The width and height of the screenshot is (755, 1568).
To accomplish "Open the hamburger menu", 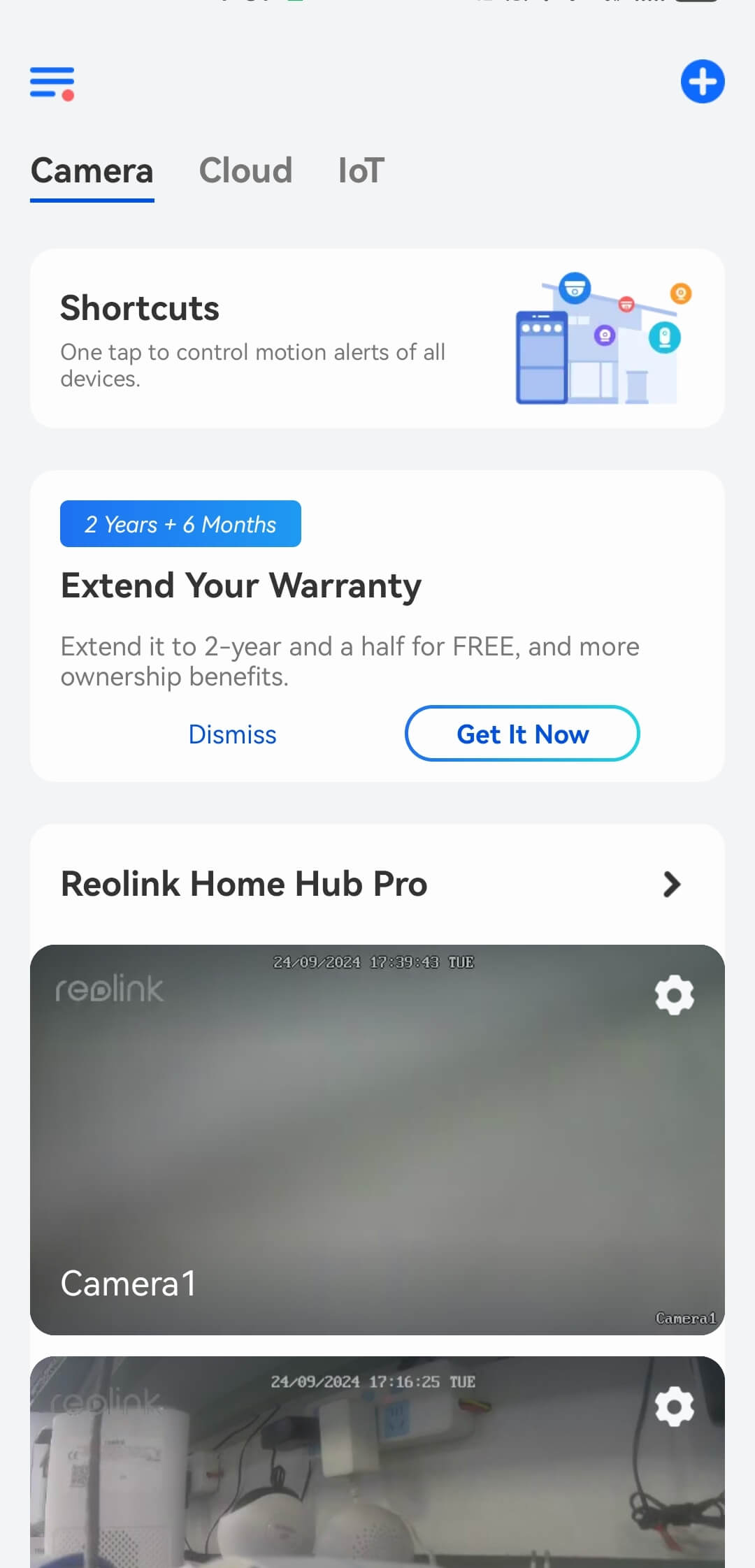I will [x=52, y=84].
